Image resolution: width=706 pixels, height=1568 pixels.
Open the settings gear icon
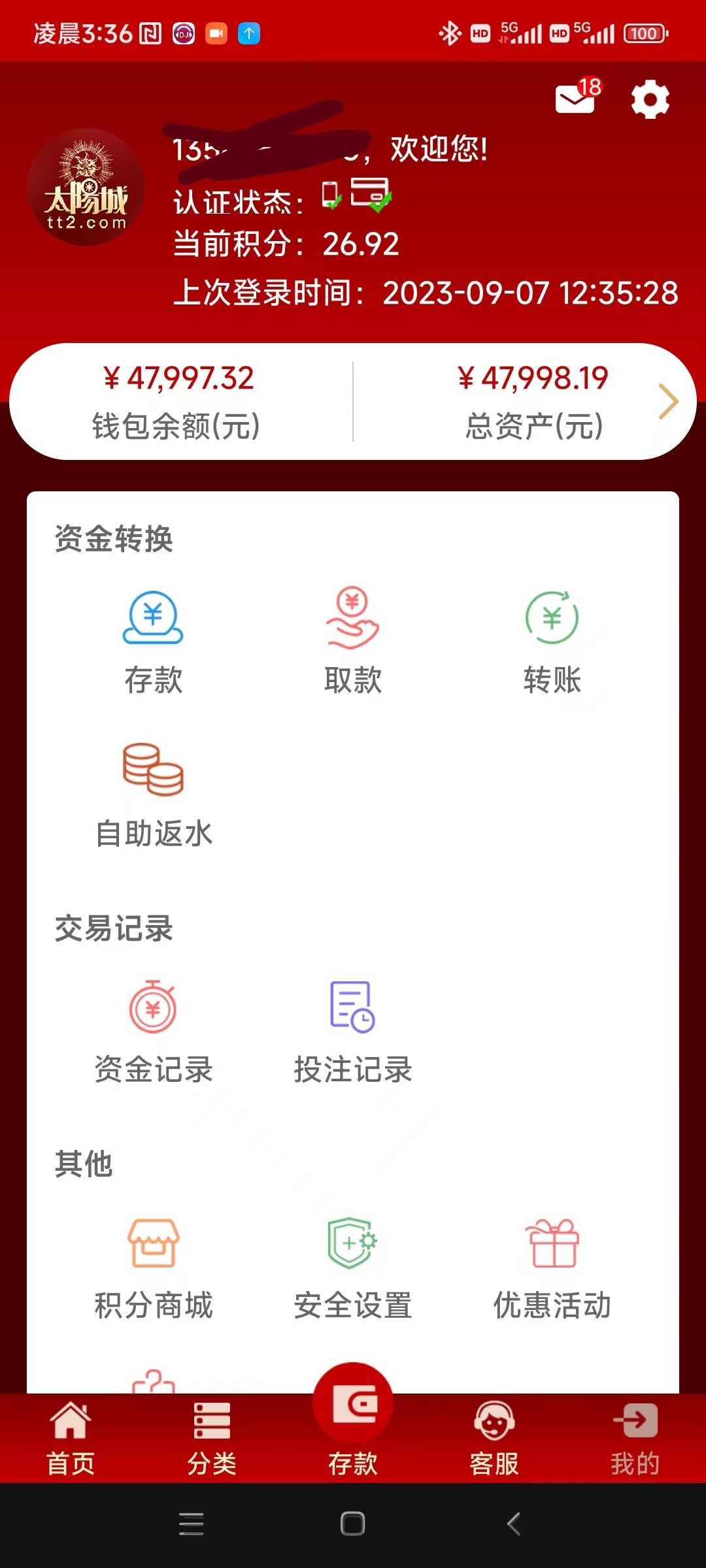650,100
